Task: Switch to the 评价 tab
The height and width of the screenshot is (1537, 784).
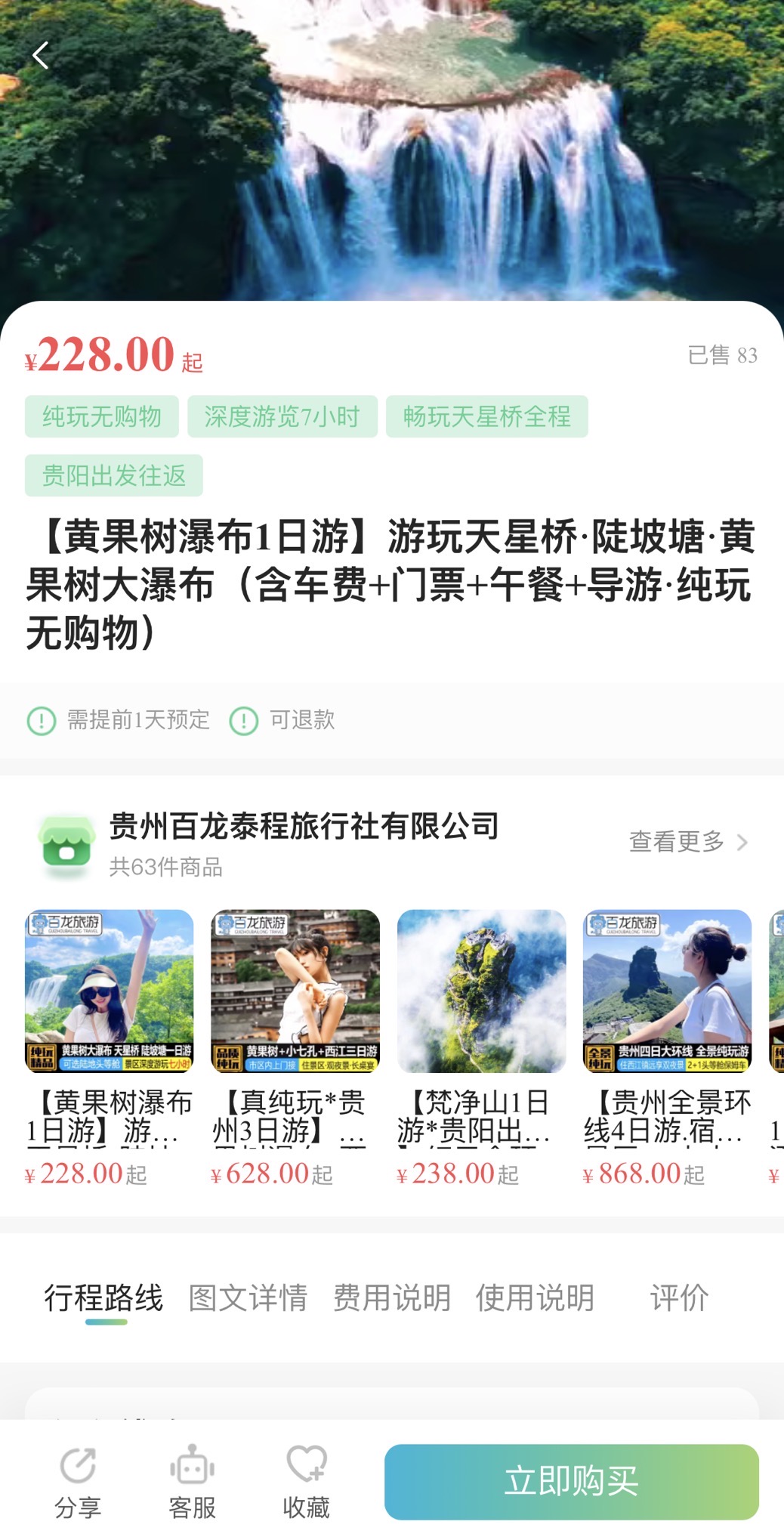Action: tap(679, 1297)
